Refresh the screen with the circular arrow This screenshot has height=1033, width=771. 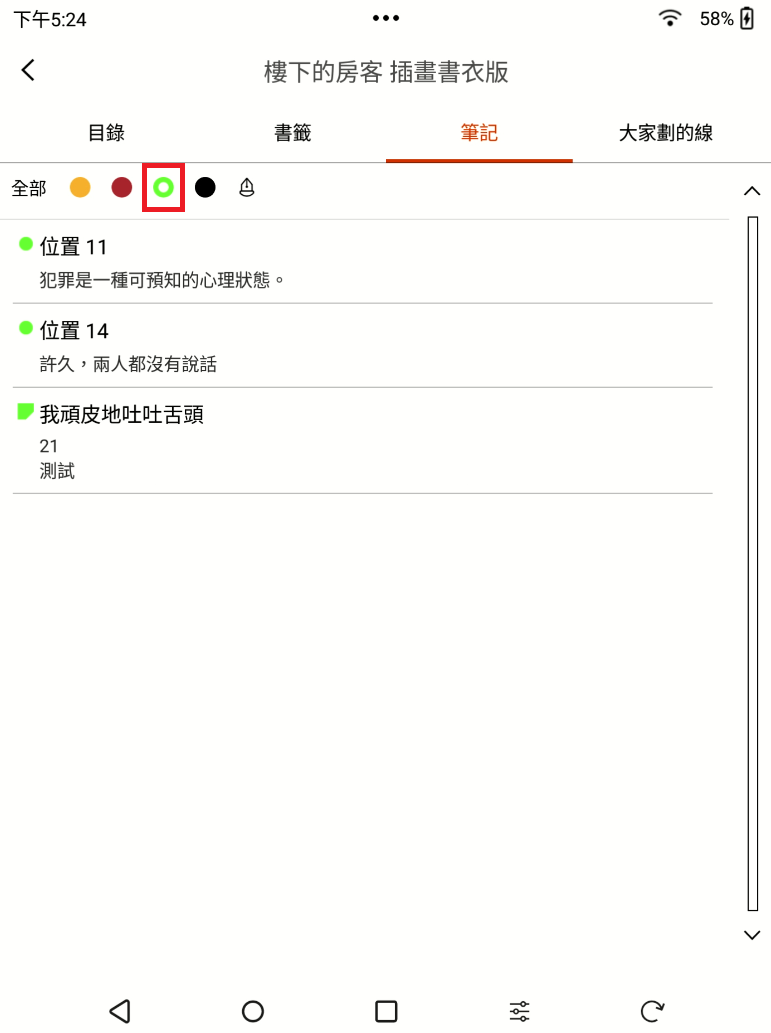click(652, 1011)
